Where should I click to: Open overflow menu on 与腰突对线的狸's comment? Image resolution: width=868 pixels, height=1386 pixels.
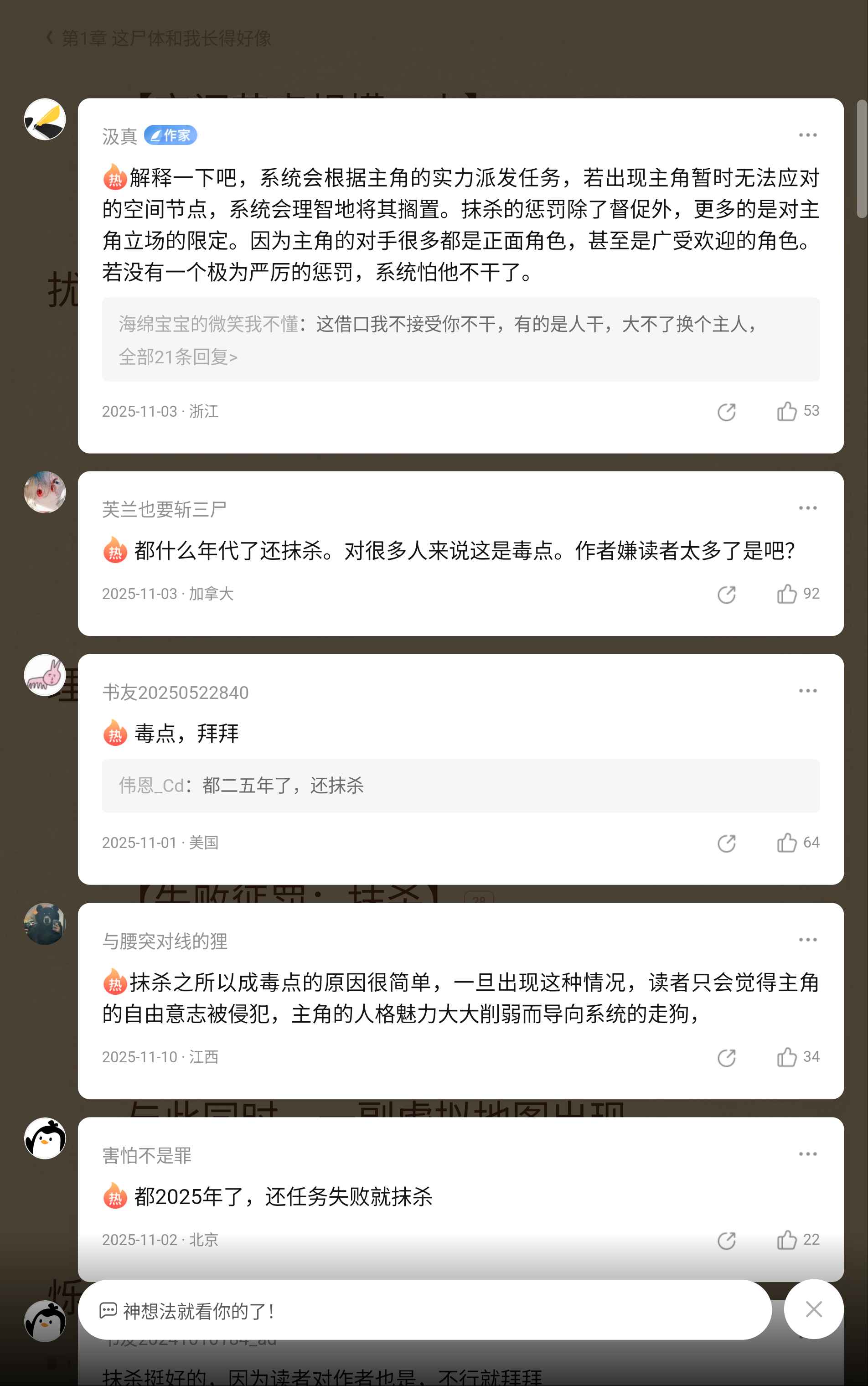tap(807, 940)
